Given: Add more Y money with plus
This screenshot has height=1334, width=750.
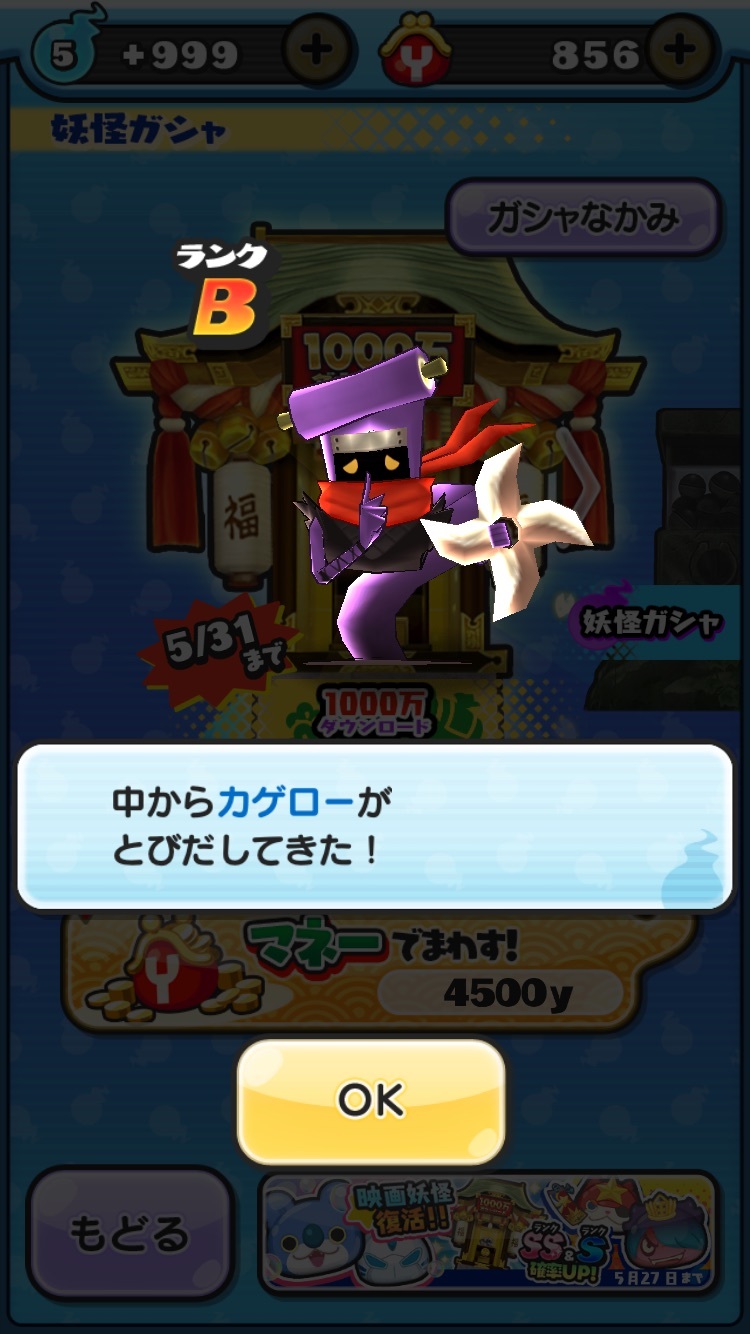Looking at the screenshot, I should tap(680, 50).
